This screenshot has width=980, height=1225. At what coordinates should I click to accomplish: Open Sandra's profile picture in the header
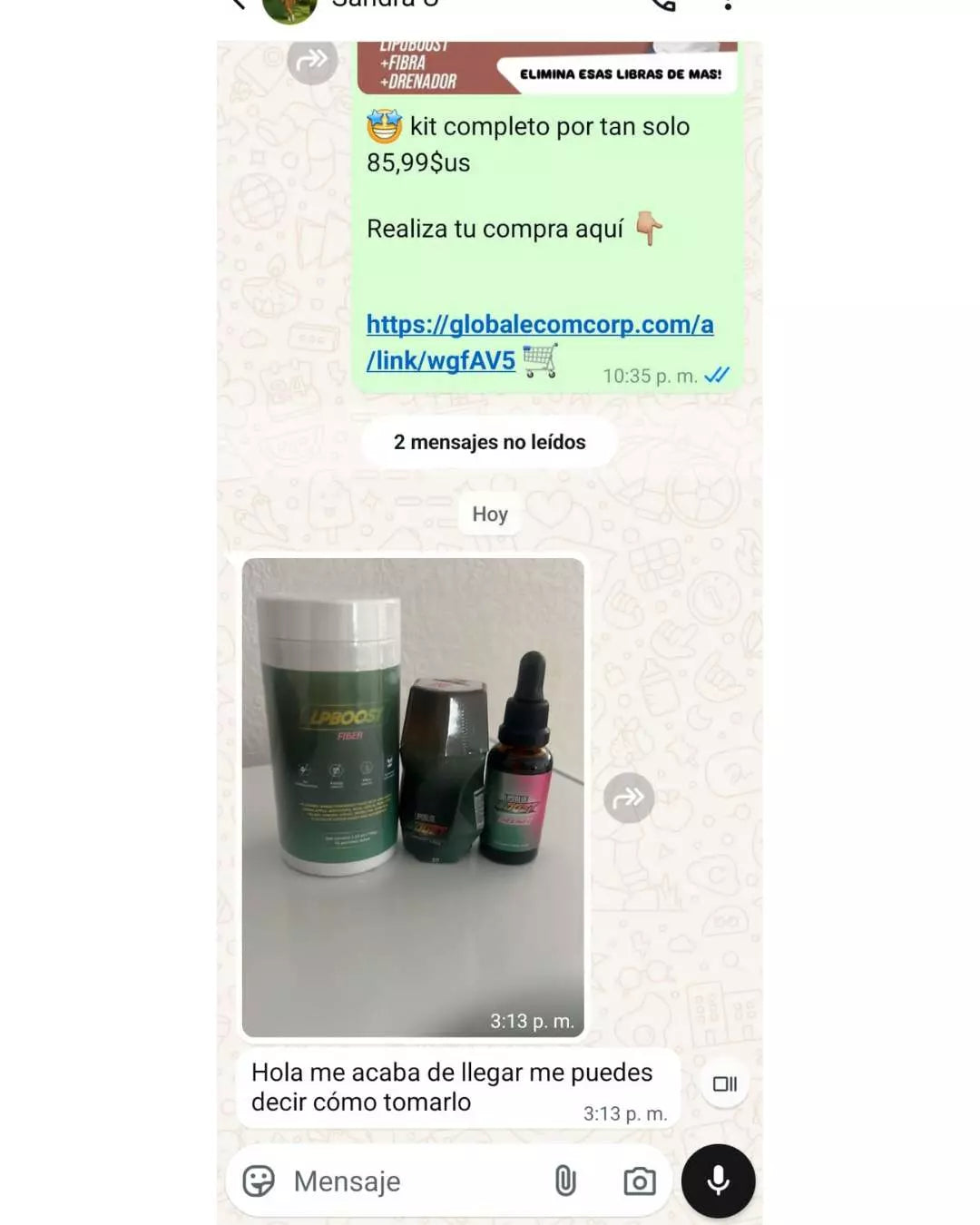(289, 7)
